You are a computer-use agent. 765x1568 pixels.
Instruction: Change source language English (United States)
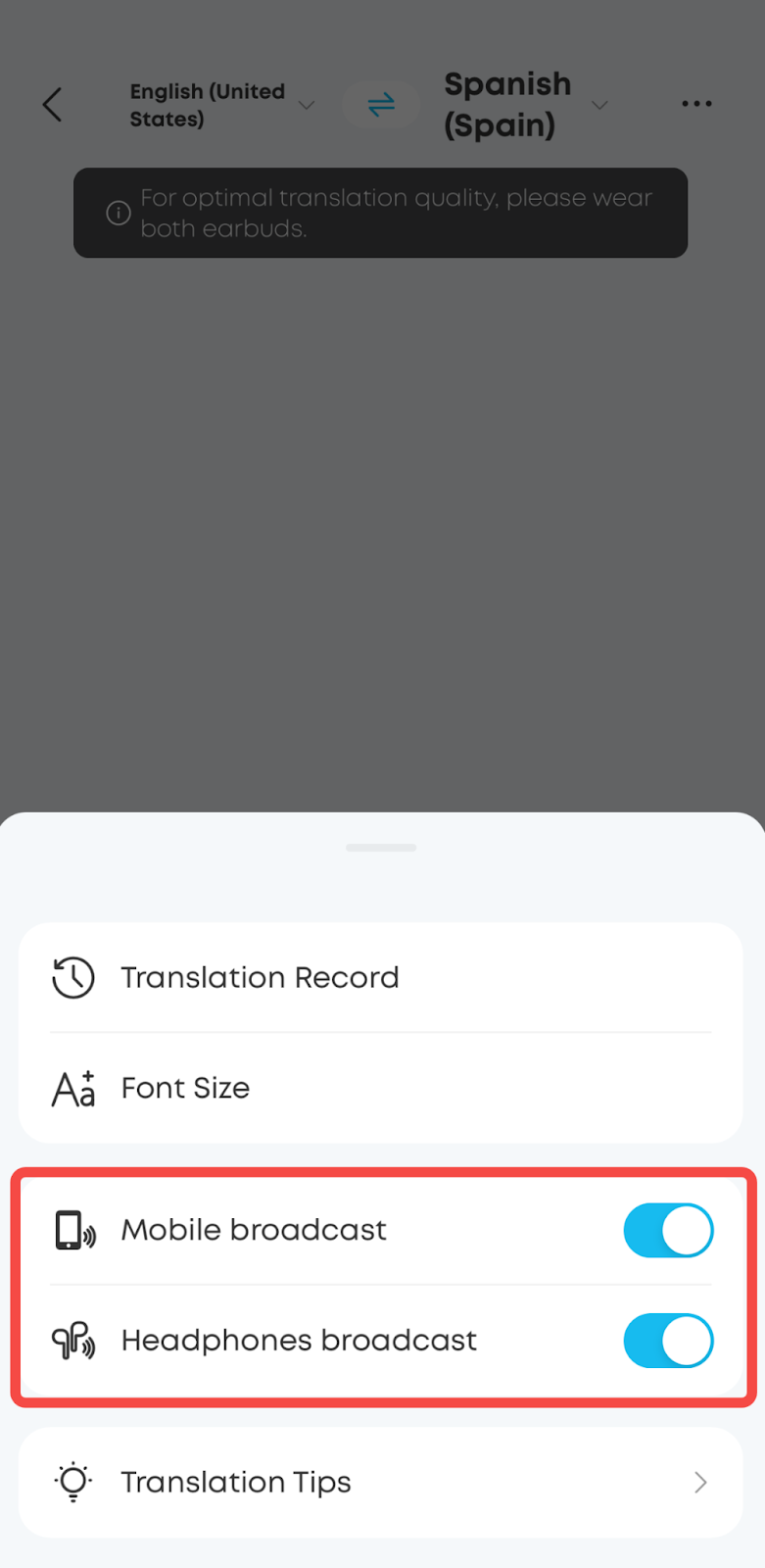220,105
